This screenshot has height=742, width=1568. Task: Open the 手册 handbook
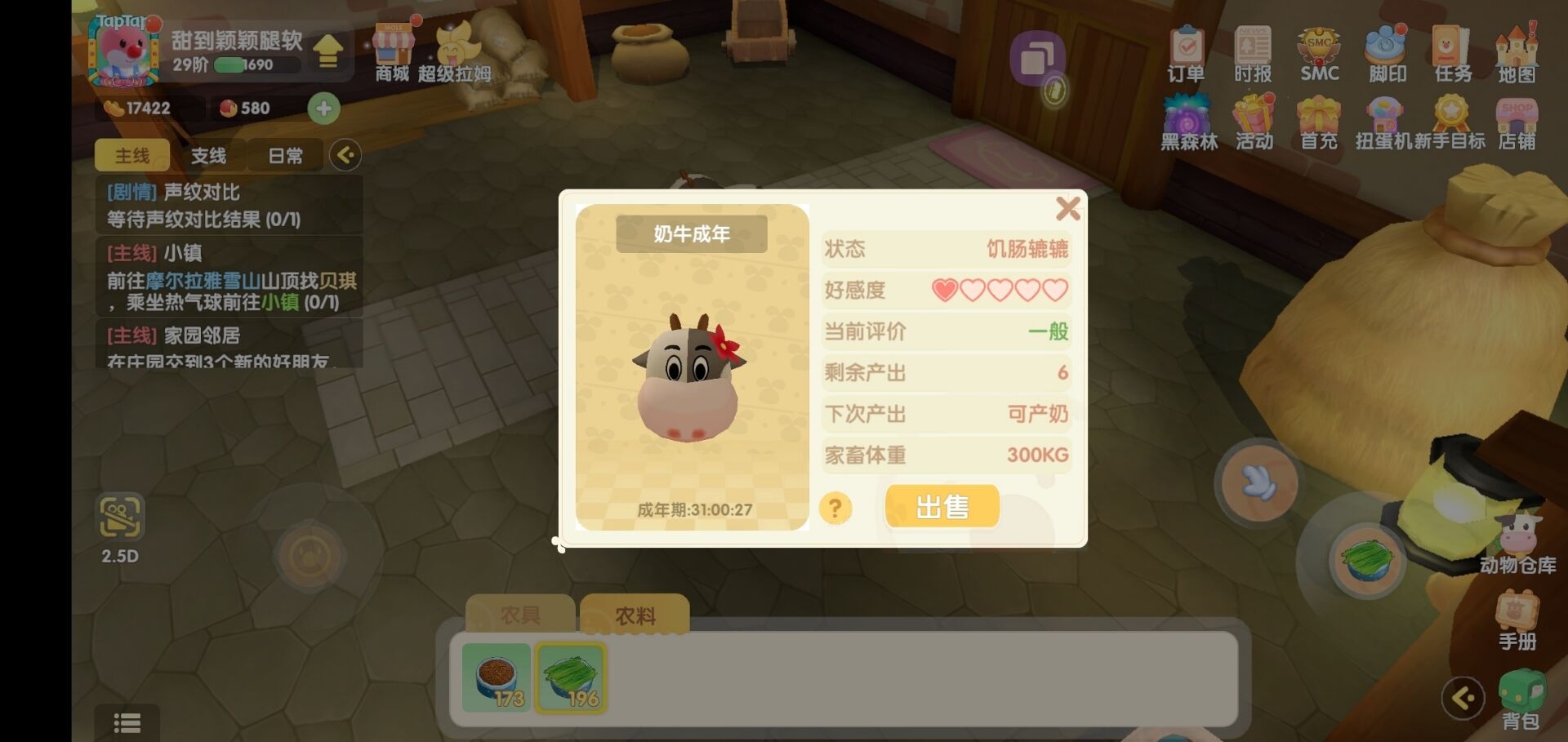click(1517, 620)
